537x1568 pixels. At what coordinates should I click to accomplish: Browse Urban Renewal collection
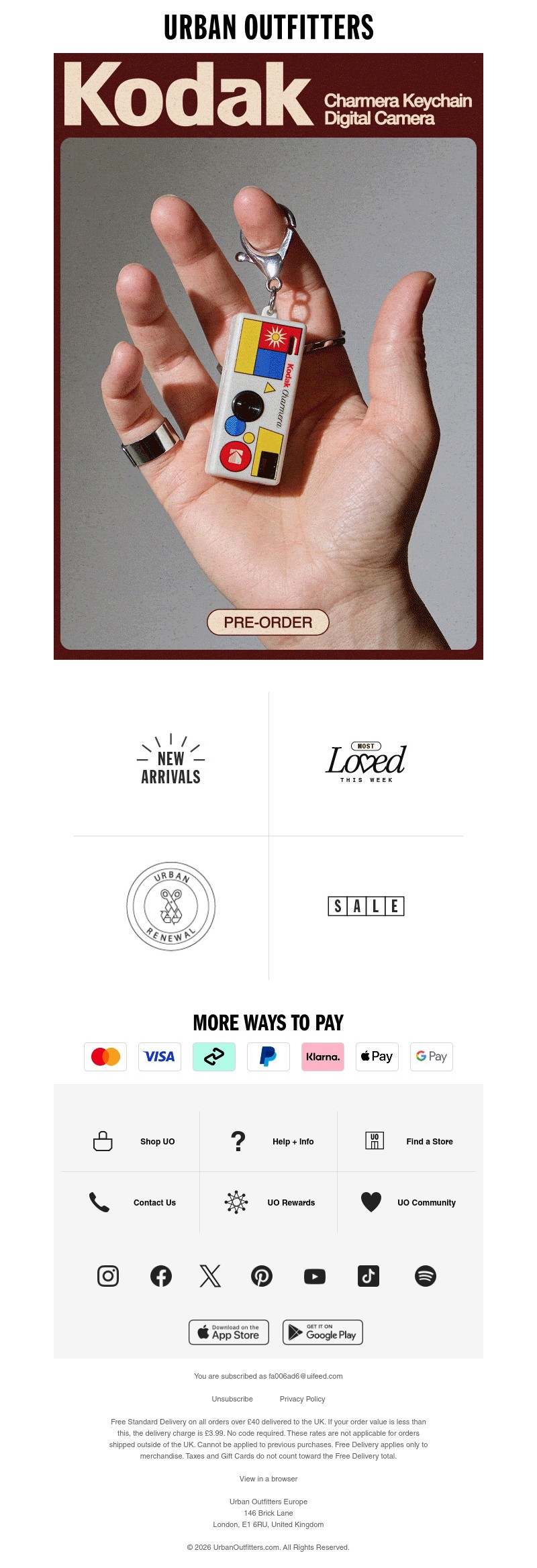pos(170,906)
